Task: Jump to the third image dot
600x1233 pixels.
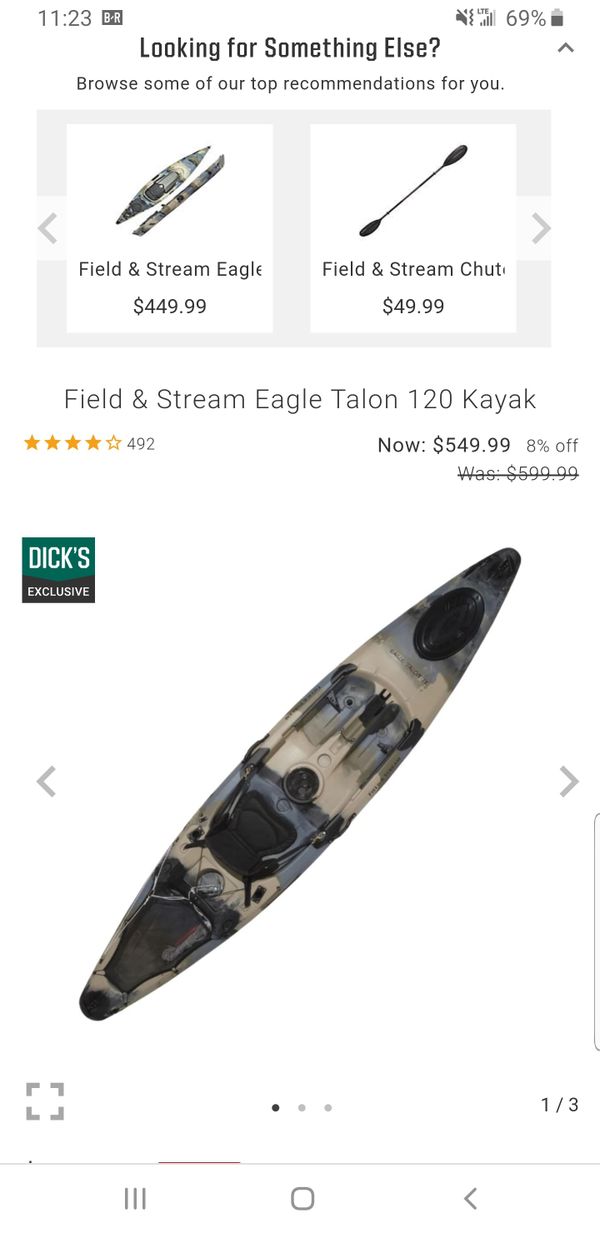Action: (x=328, y=1107)
